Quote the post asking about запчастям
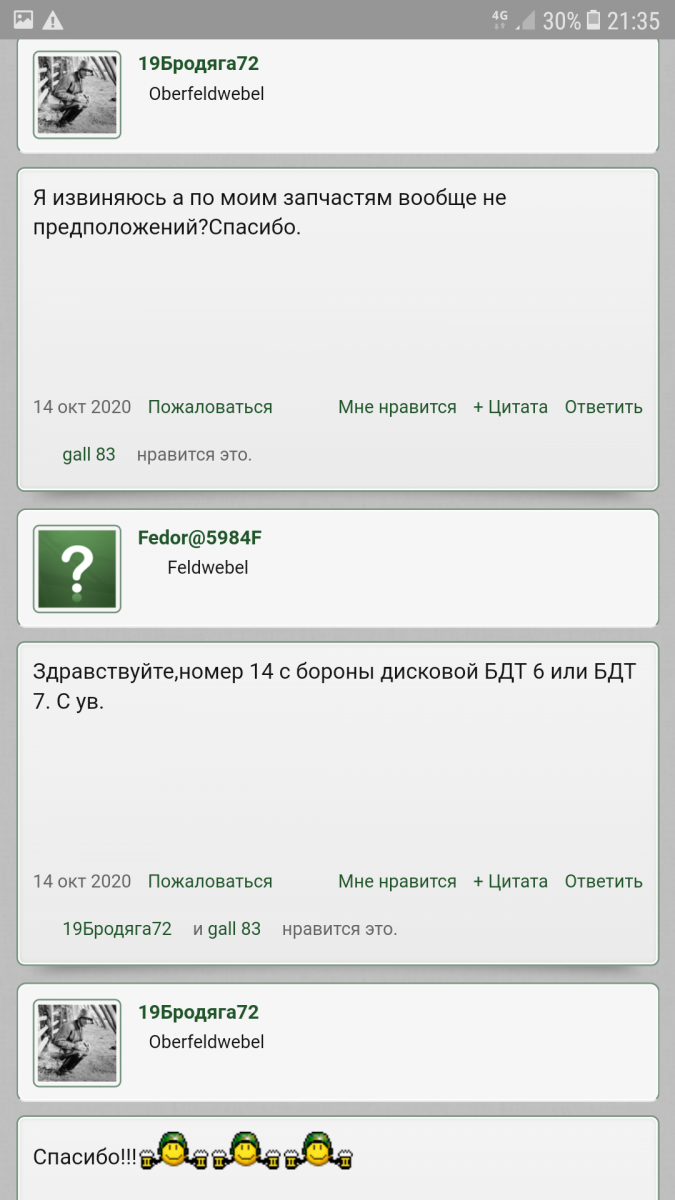This screenshot has width=675, height=1200. click(x=510, y=407)
